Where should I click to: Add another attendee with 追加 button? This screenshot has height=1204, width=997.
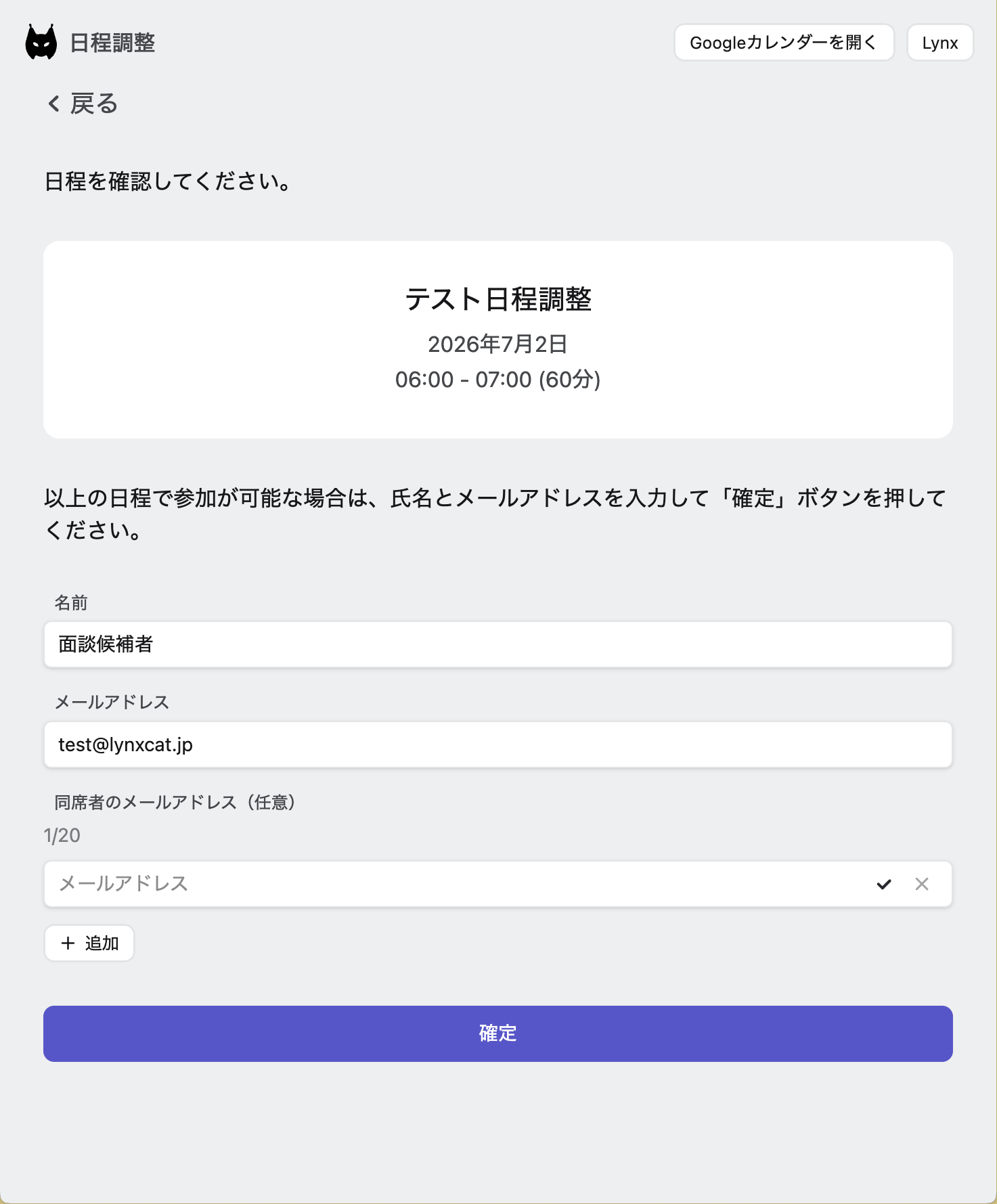point(89,943)
